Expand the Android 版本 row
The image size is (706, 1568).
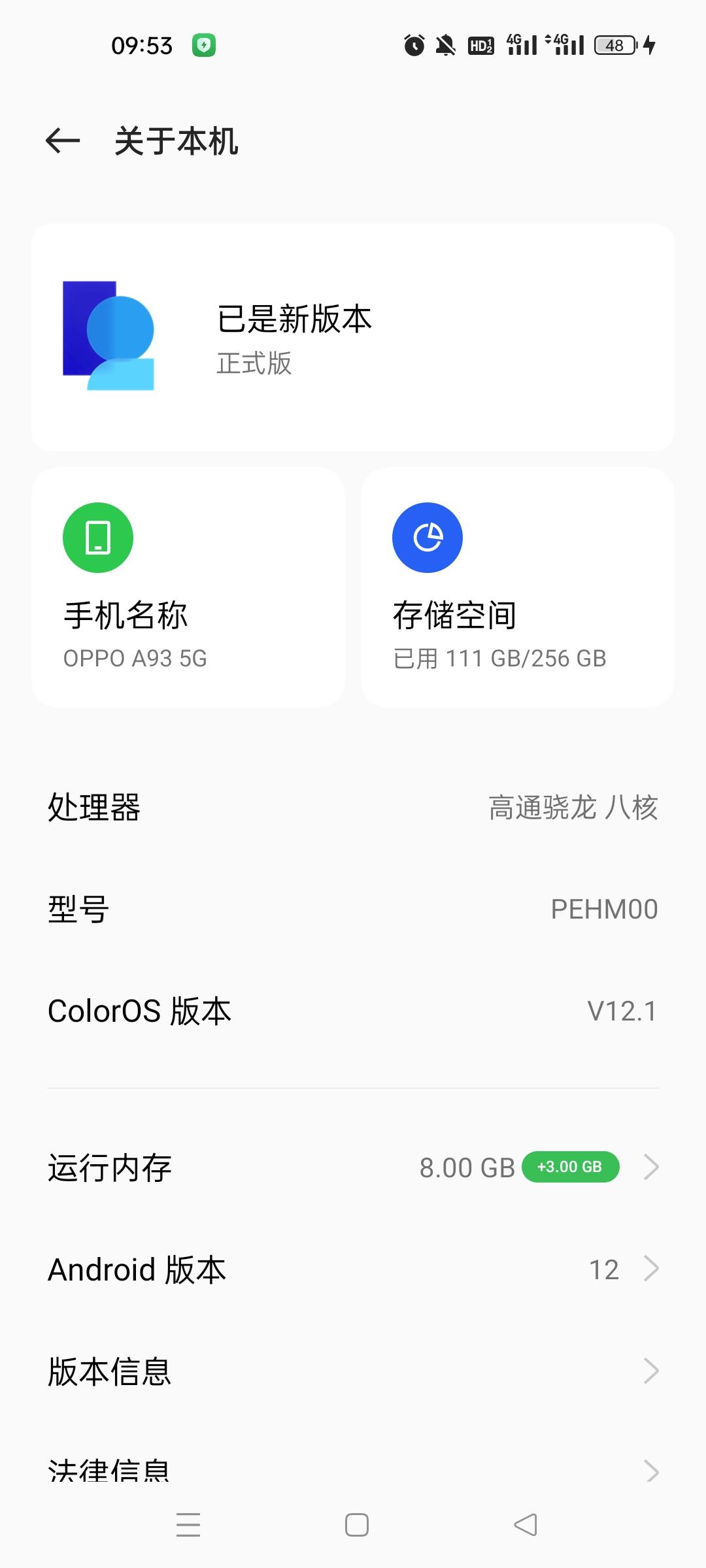(353, 1269)
